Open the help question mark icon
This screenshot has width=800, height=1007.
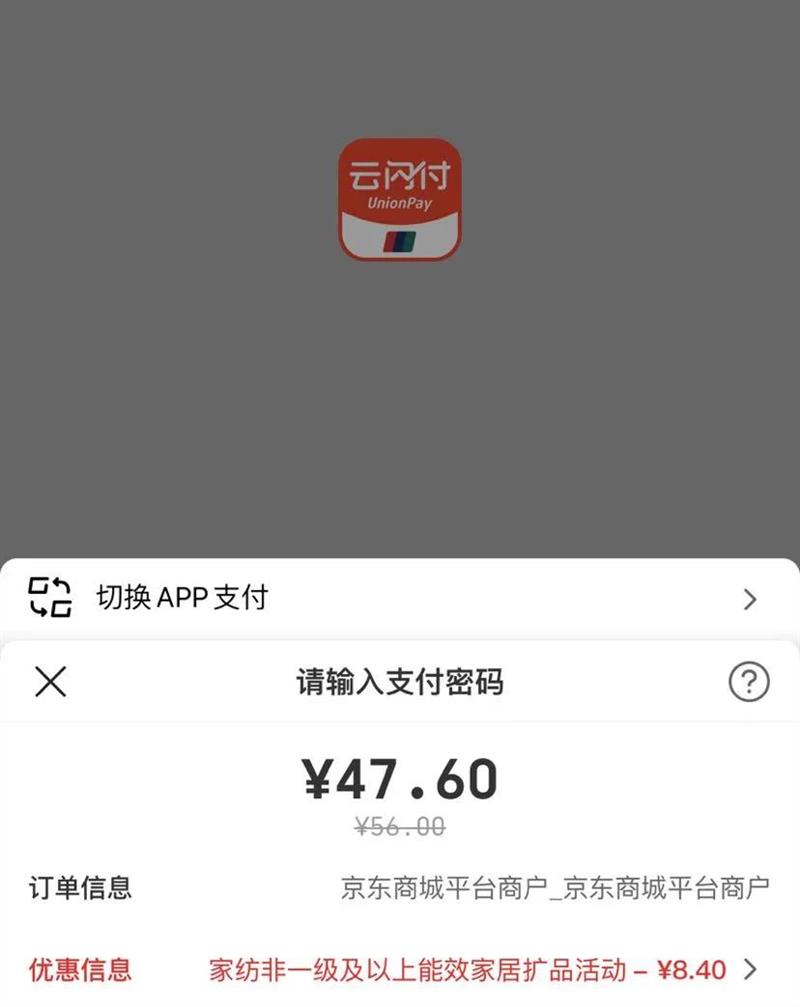(x=749, y=683)
